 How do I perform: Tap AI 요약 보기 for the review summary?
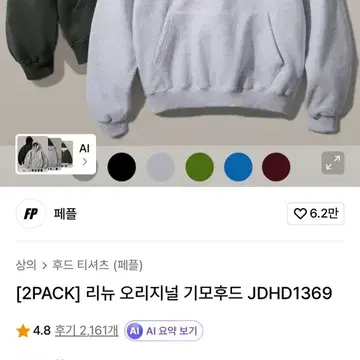[164, 331]
